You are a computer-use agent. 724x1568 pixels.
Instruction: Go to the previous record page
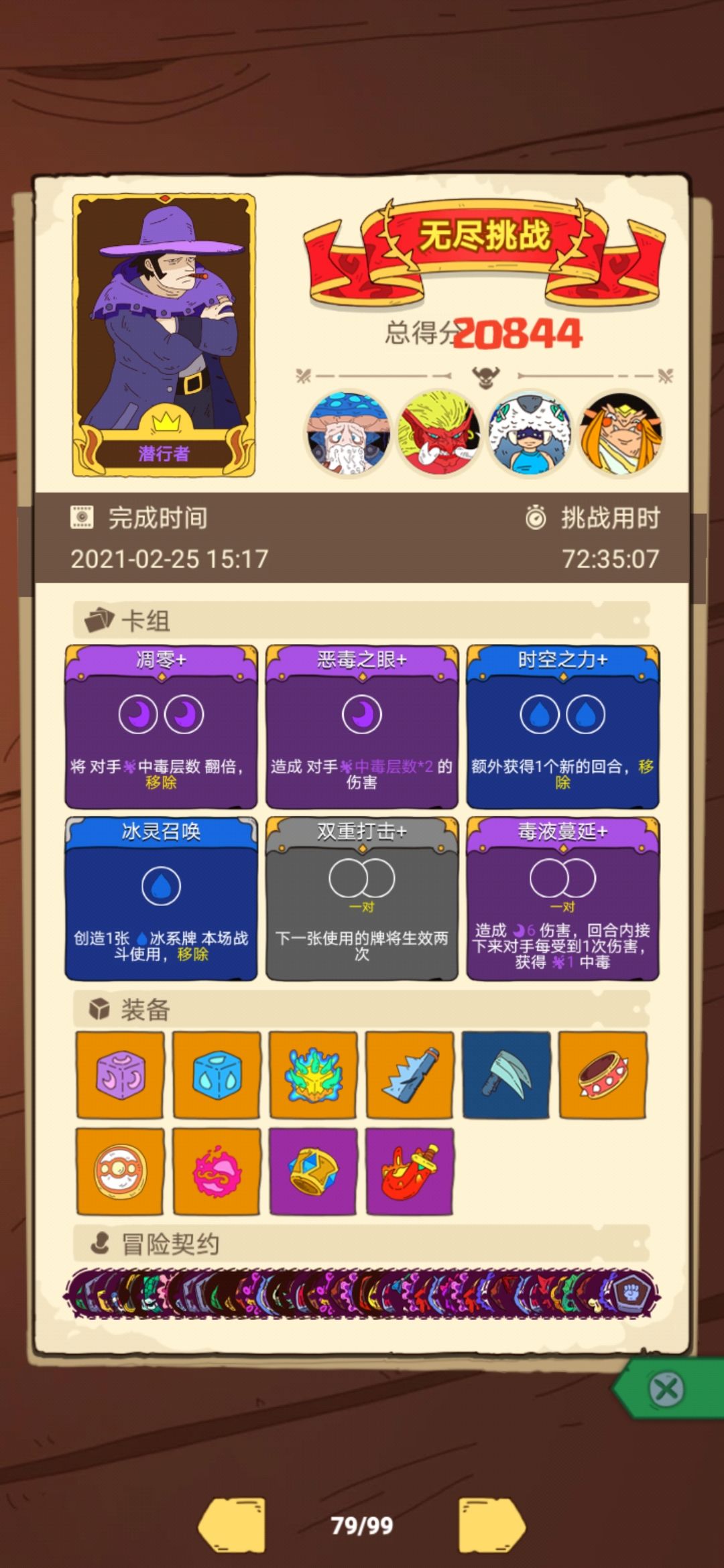tap(232, 1525)
